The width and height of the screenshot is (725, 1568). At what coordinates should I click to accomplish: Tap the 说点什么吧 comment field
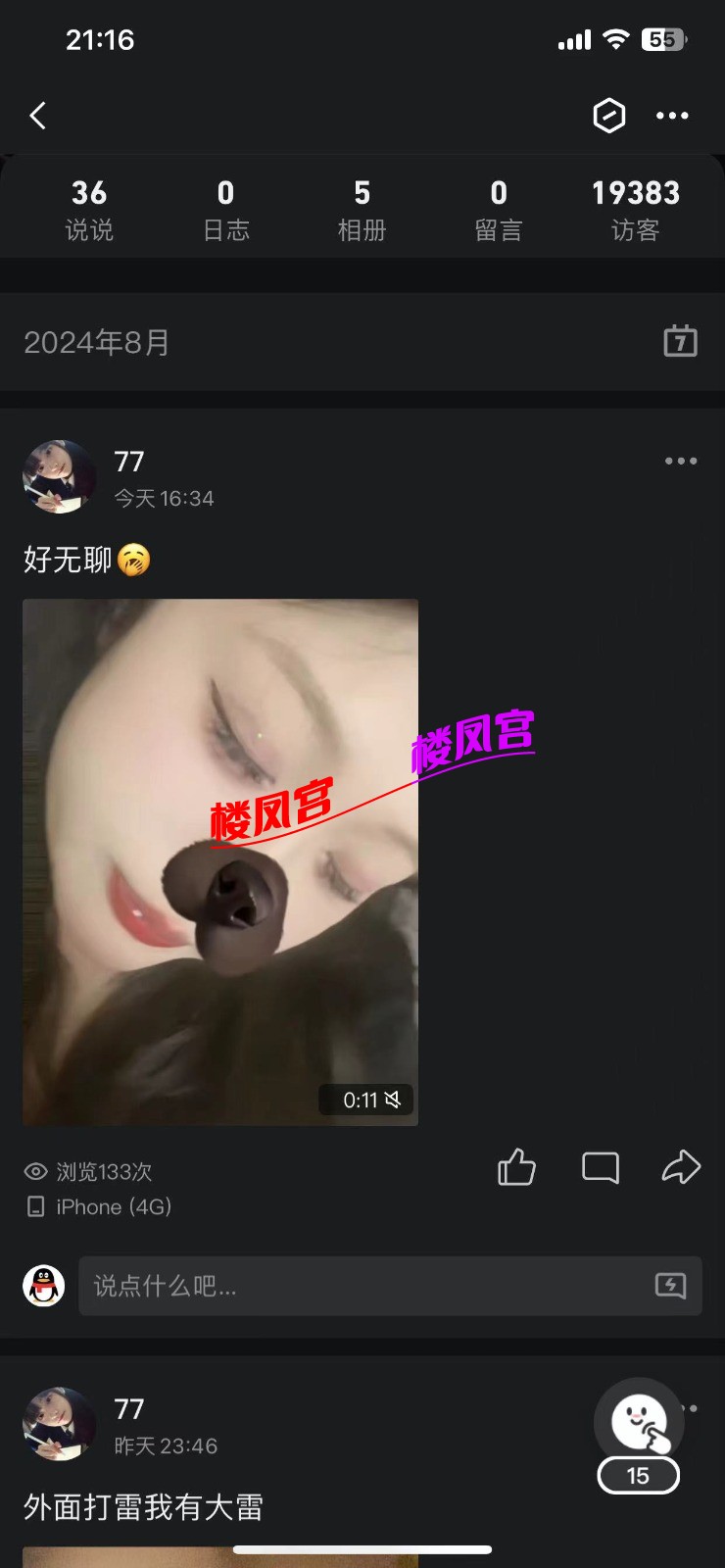362,1286
